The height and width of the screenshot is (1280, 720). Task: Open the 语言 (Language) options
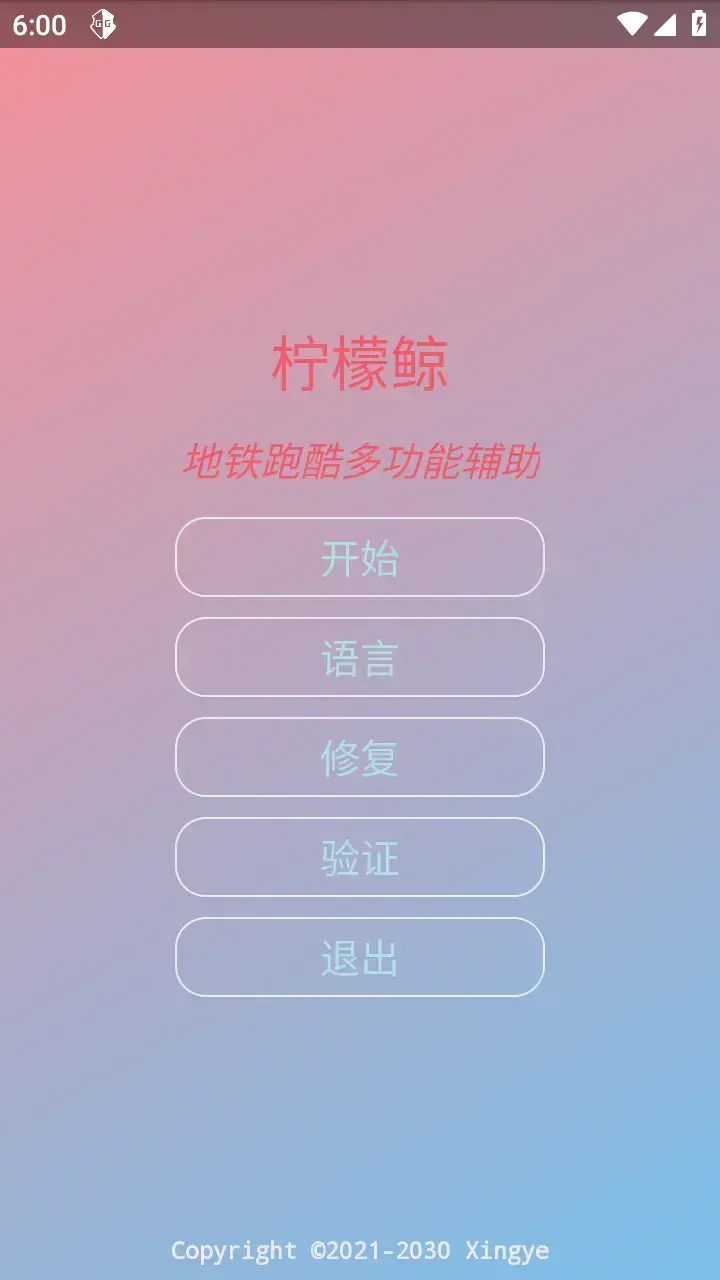[x=359, y=657]
